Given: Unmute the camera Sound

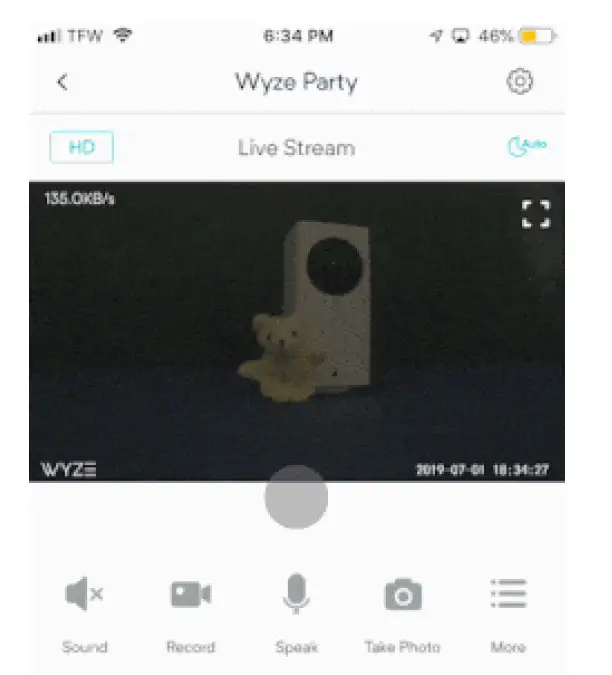Looking at the screenshot, I should pyautogui.click(x=84, y=596).
